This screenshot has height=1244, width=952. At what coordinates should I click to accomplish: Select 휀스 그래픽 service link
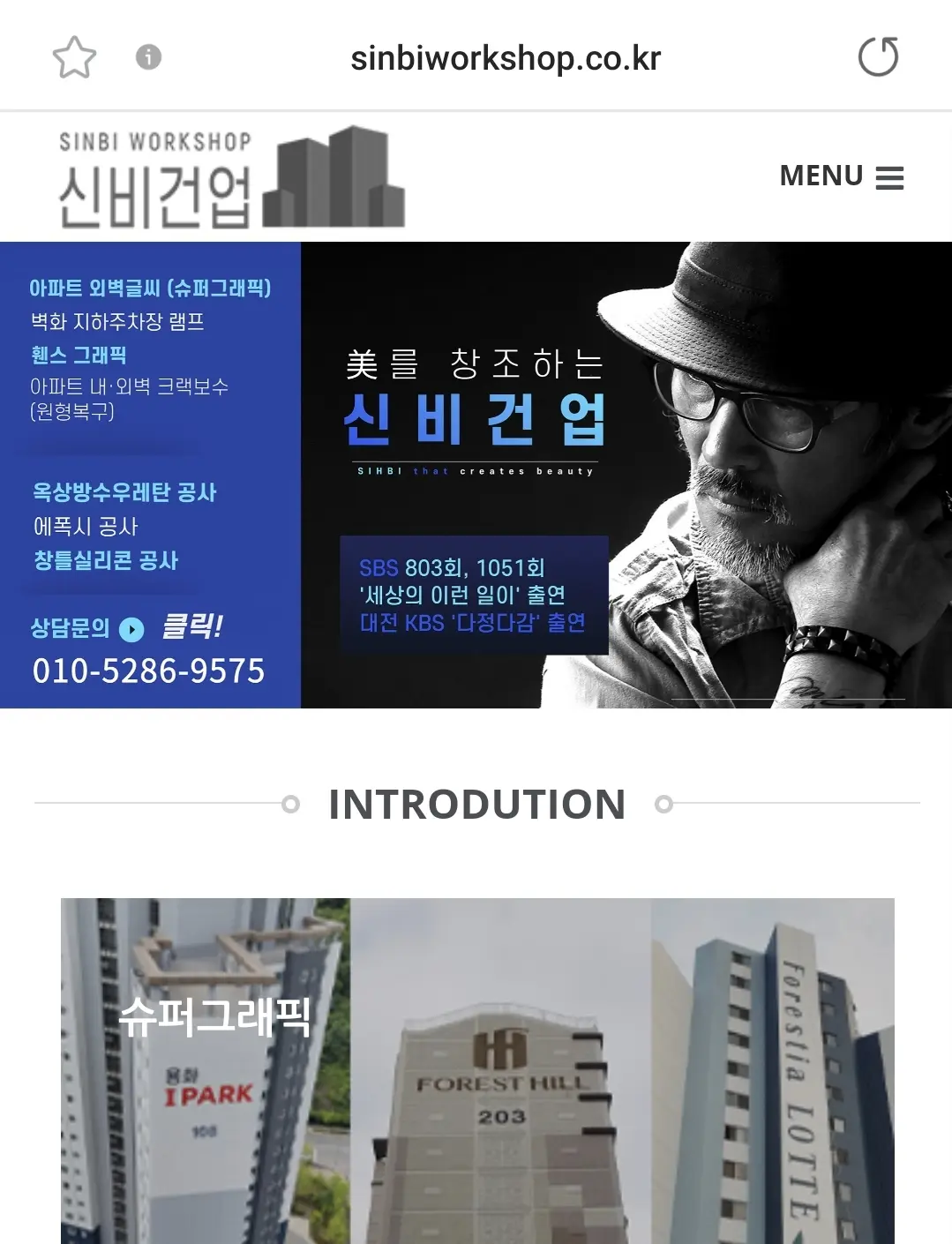pos(79,356)
